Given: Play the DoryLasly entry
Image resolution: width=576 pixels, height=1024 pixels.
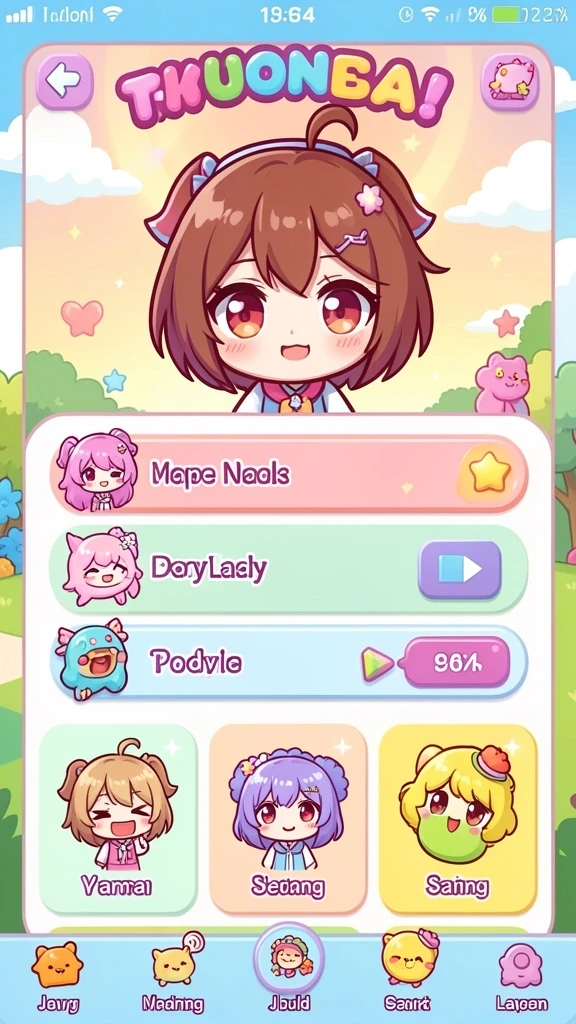Looking at the screenshot, I should [x=460, y=569].
